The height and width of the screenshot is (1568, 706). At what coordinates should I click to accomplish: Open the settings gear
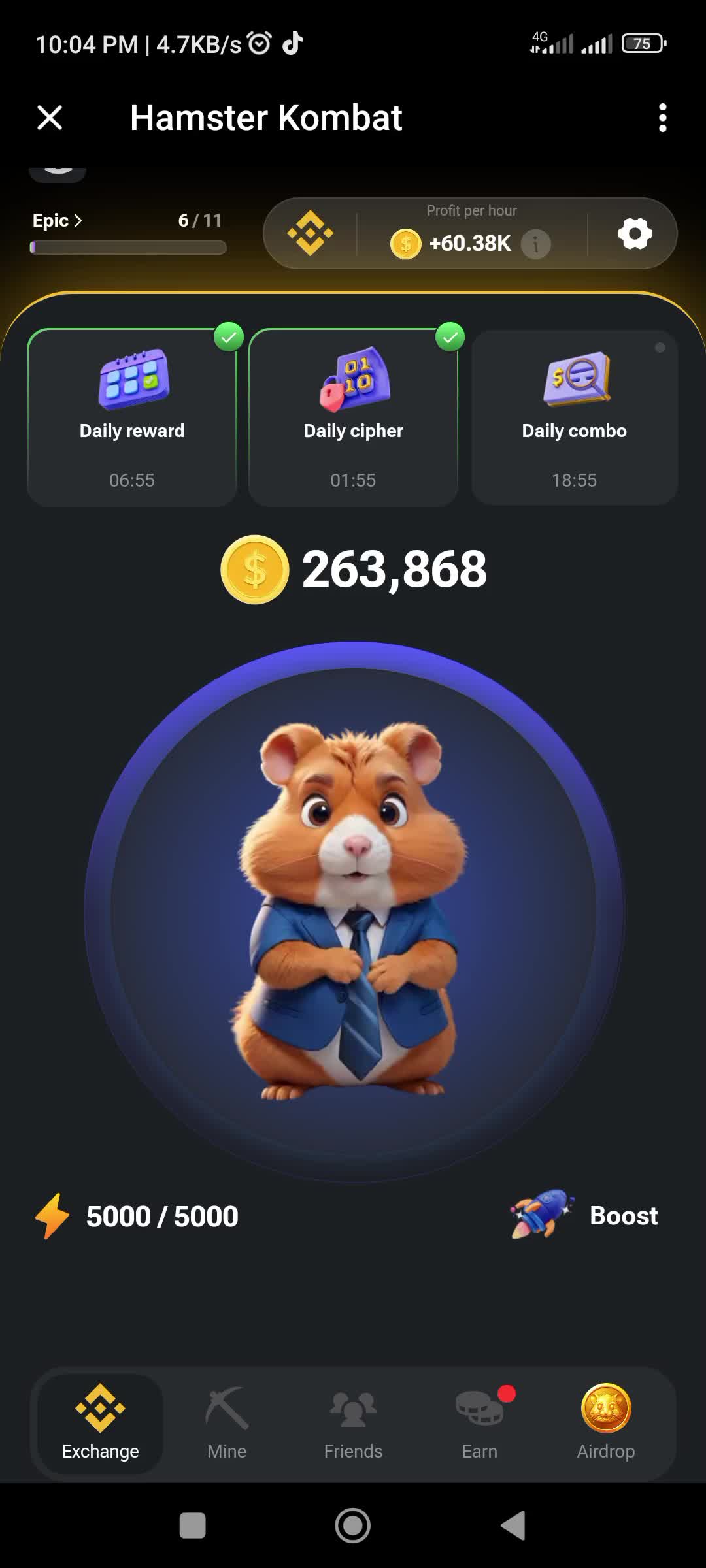[x=635, y=233]
